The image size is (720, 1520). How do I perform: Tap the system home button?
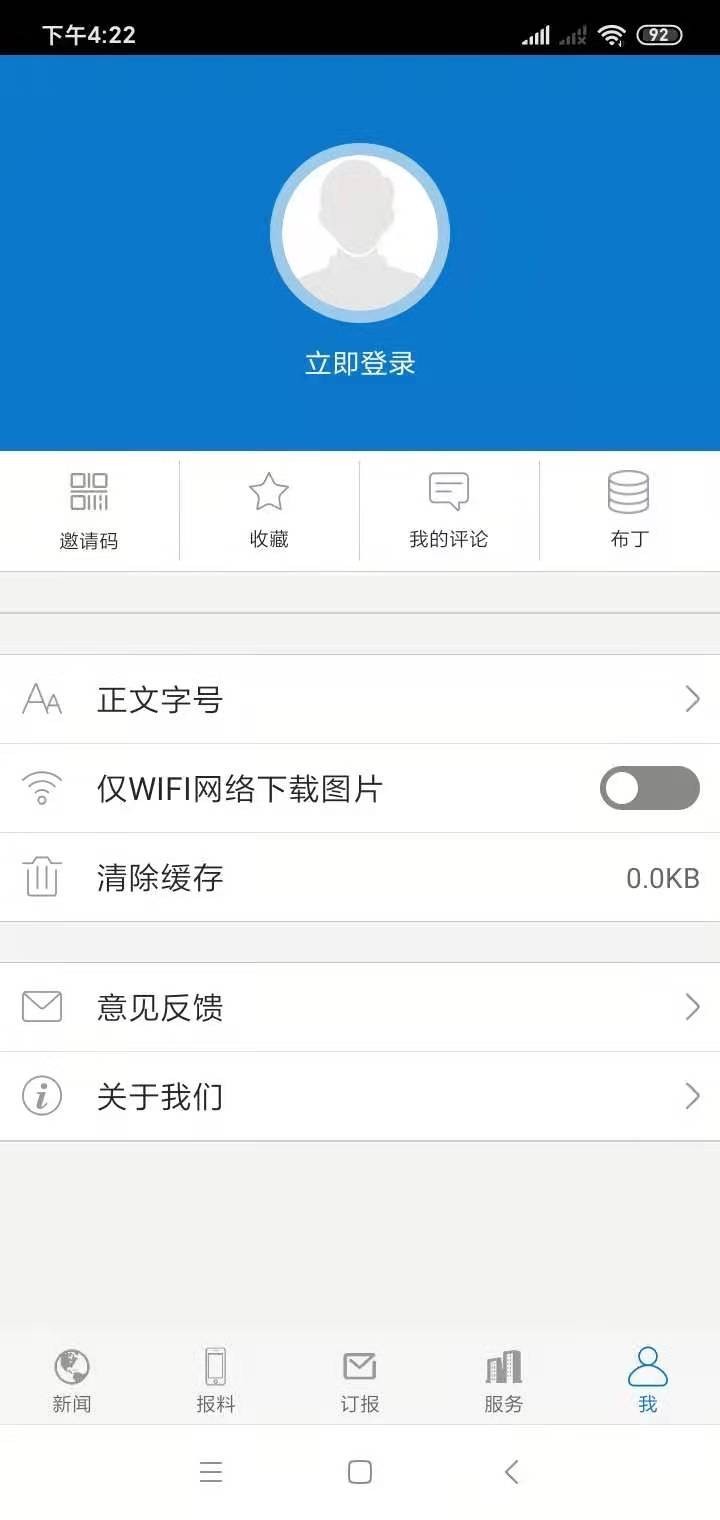tap(360, 1472)
